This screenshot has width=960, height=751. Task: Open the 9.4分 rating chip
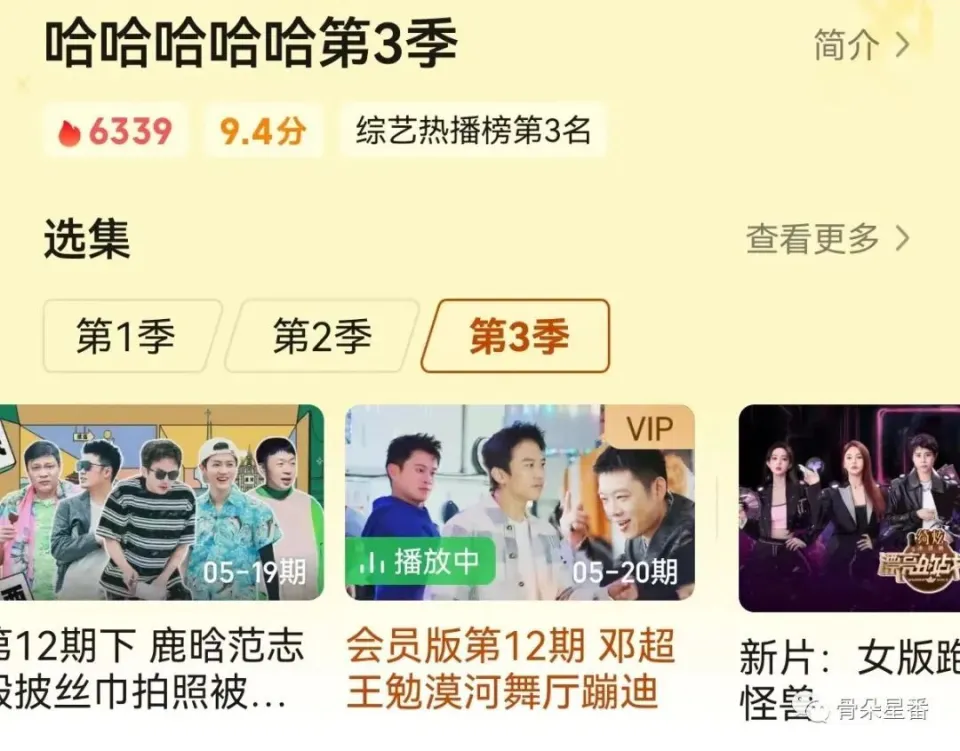(264, 131)
